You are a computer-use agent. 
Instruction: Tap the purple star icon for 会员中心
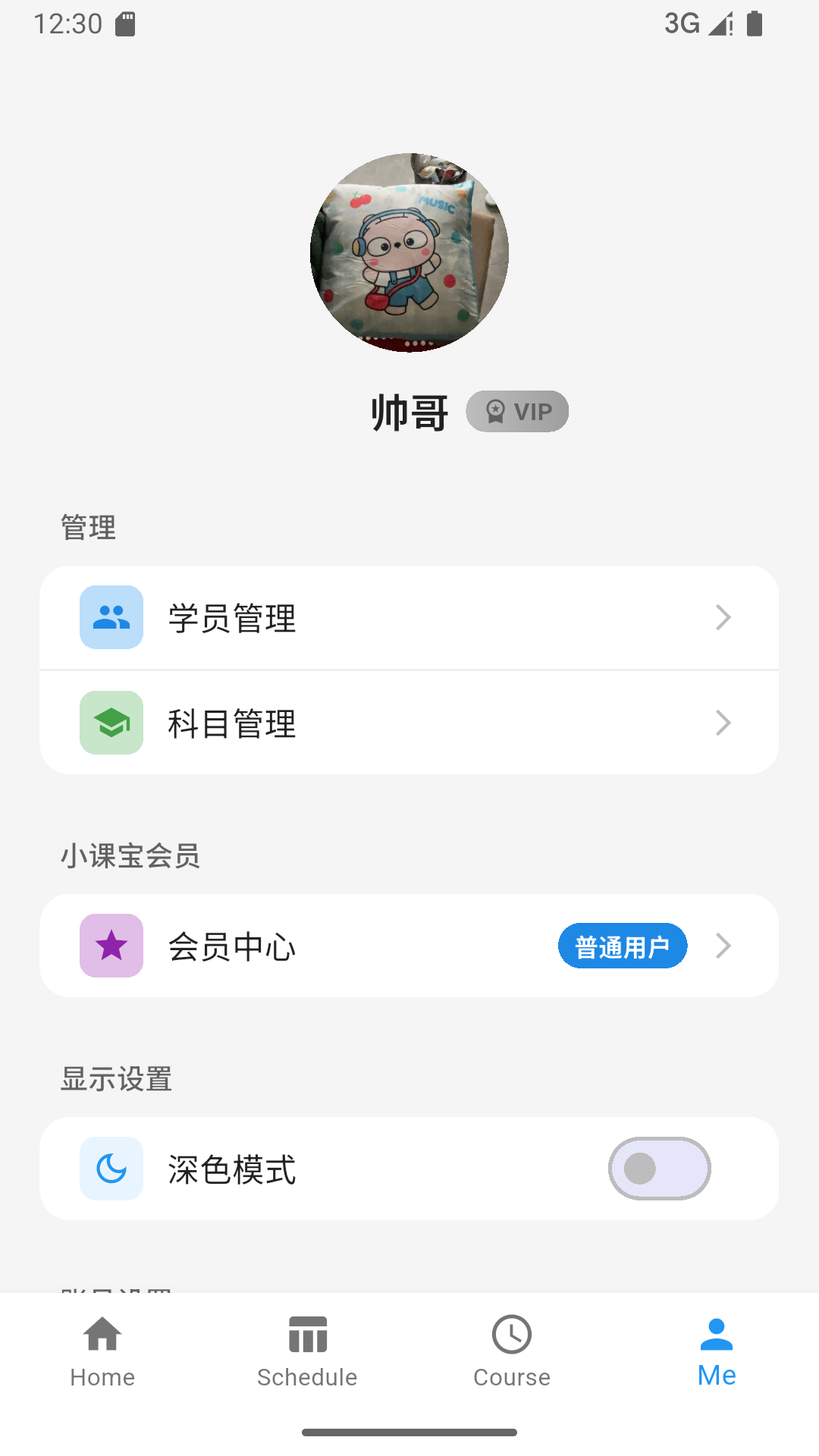(111, 946)
